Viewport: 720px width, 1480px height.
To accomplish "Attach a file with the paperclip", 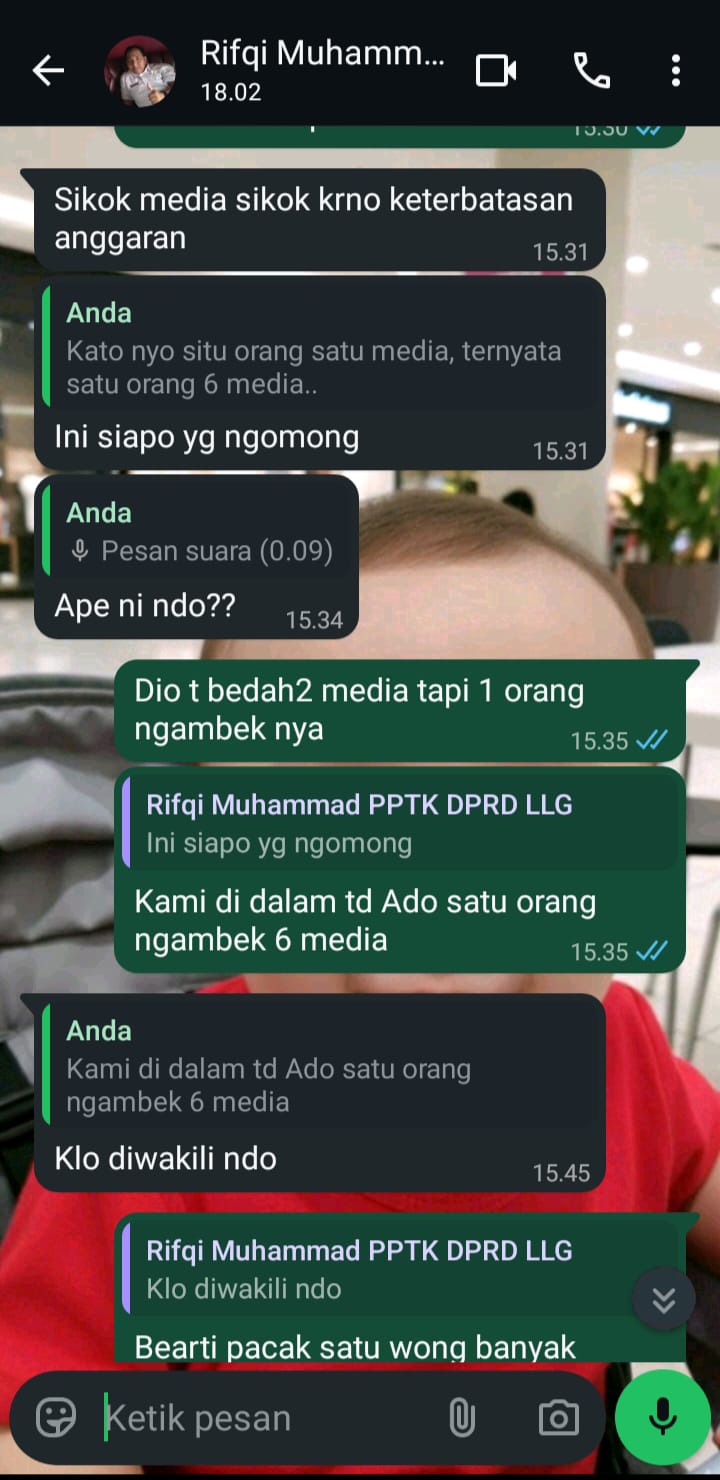I will (461, 1417).
